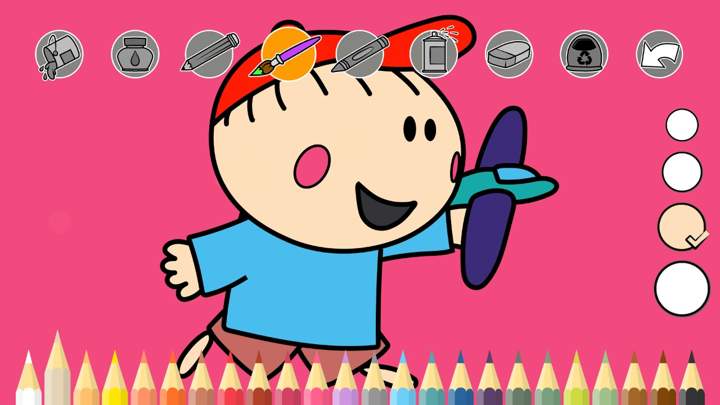Choose the ink bottle tool

click(135, 54)
